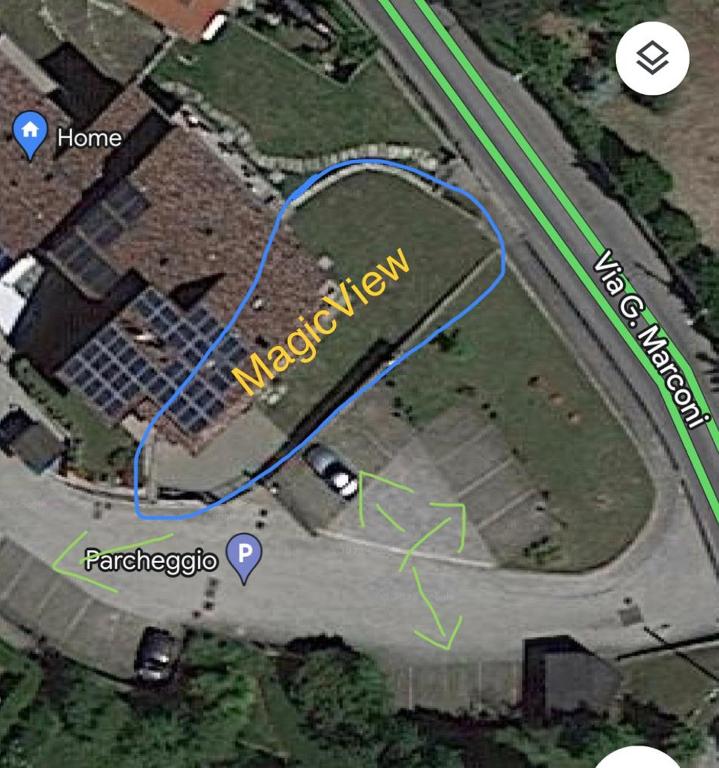
Task: Open the map layers button
Action: (x=652, y=57)
